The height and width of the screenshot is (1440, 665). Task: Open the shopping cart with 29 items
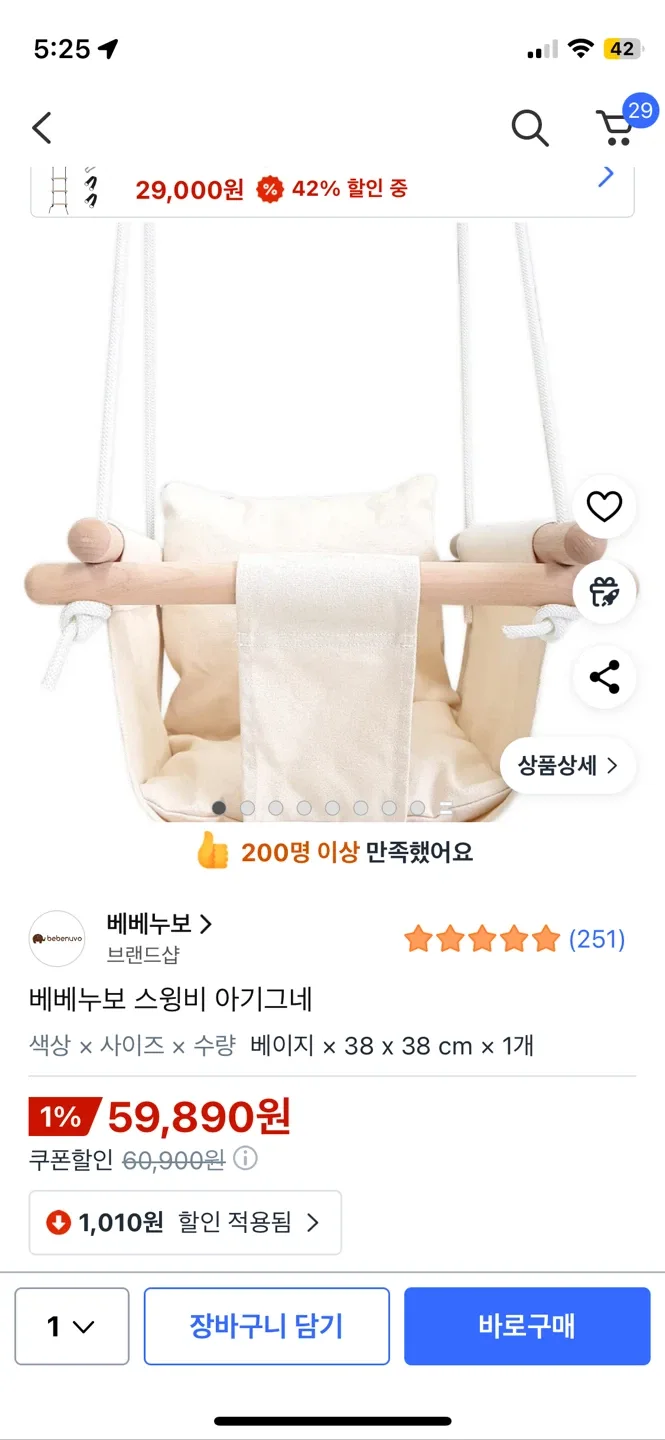(x=616, y=127)
